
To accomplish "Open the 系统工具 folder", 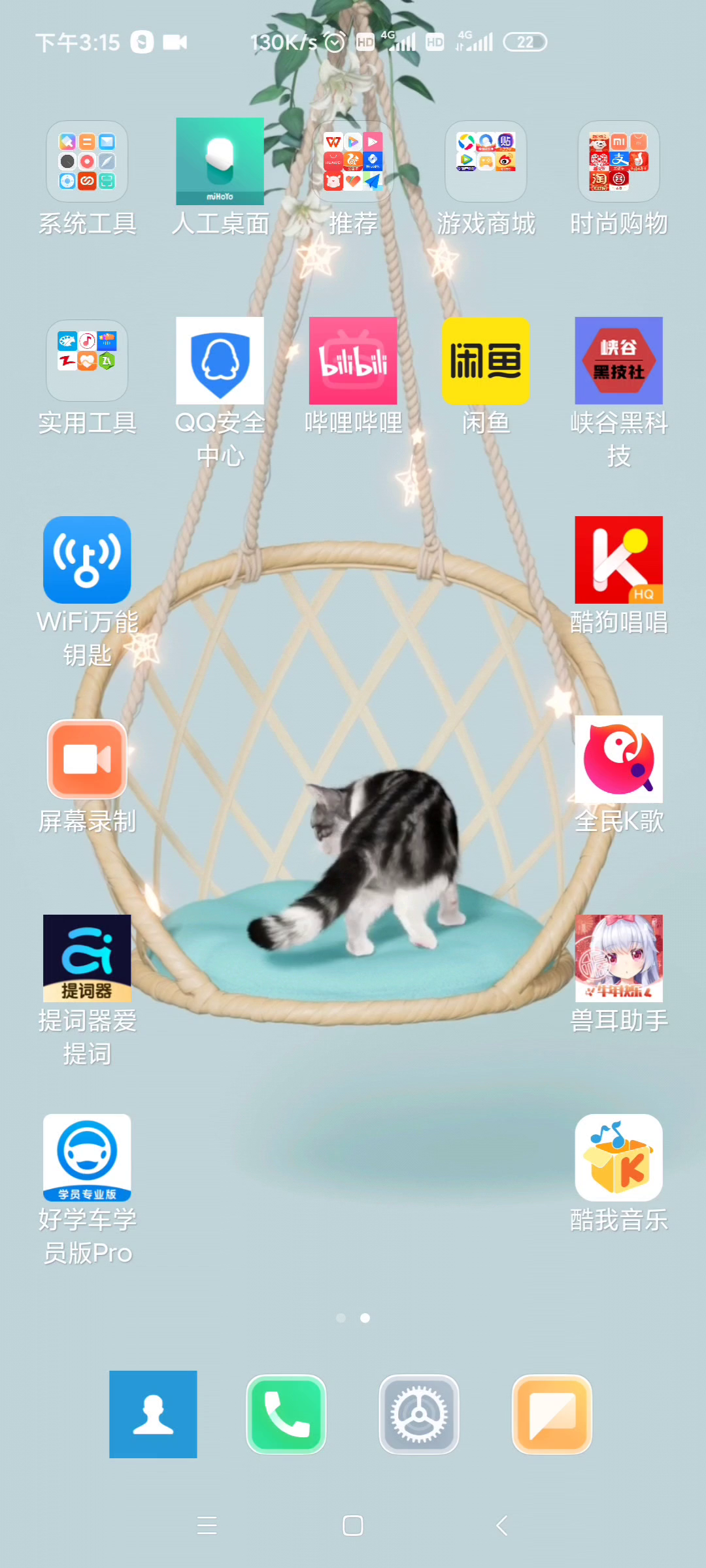I will click(x=87, y=161).
